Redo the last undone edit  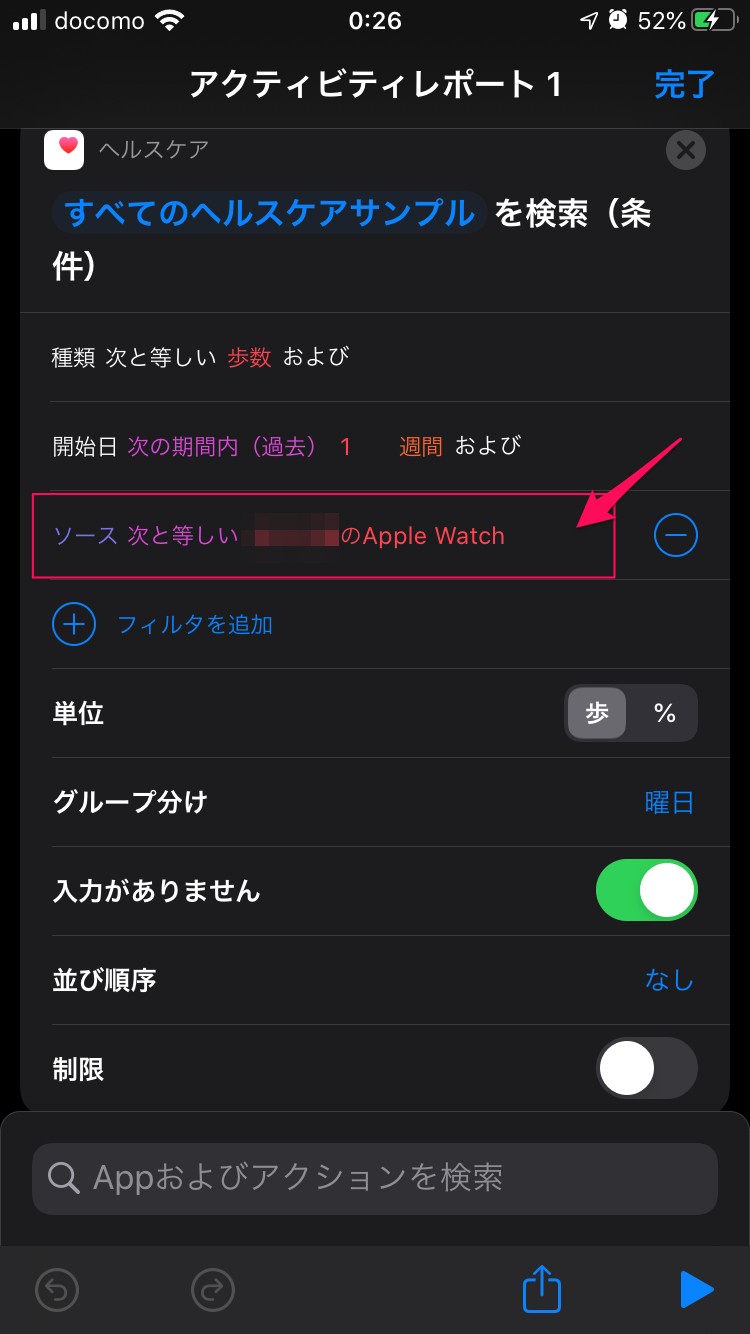[212, 1290]
